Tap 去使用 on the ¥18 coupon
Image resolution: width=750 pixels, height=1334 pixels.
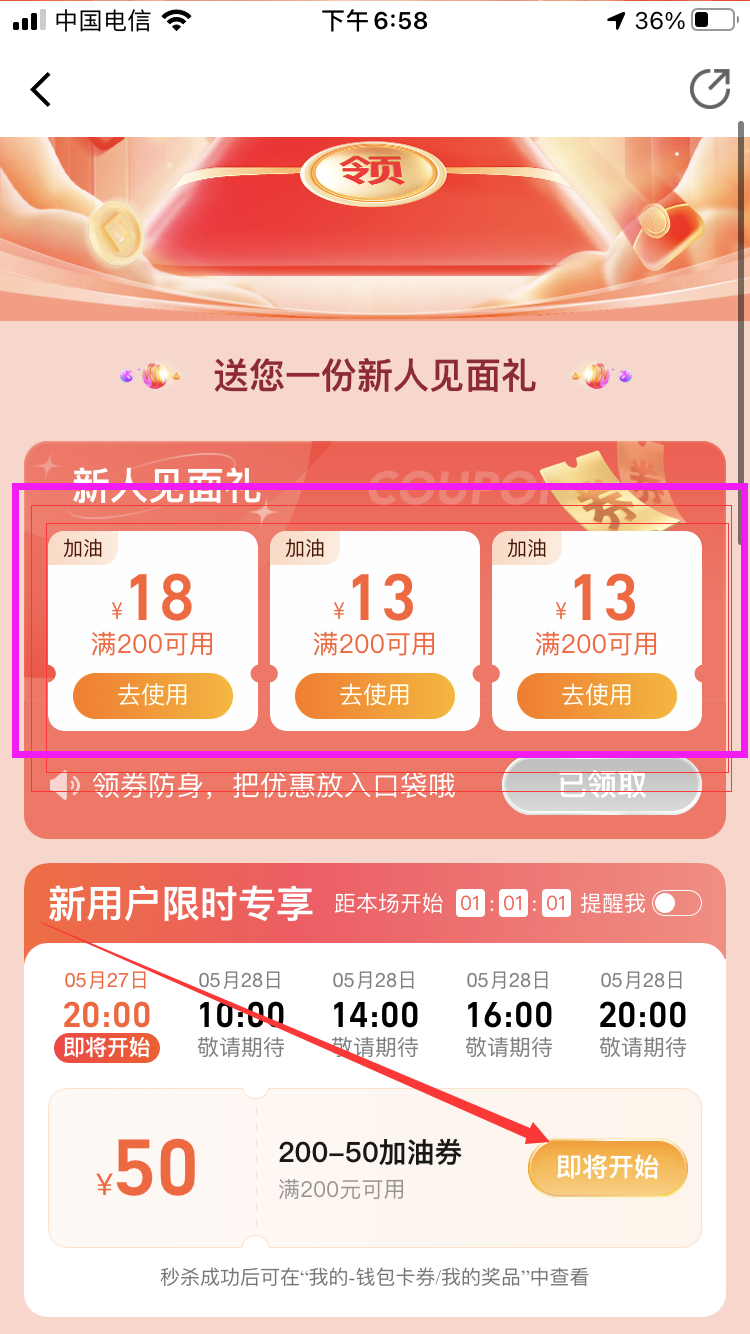[152, 695]
